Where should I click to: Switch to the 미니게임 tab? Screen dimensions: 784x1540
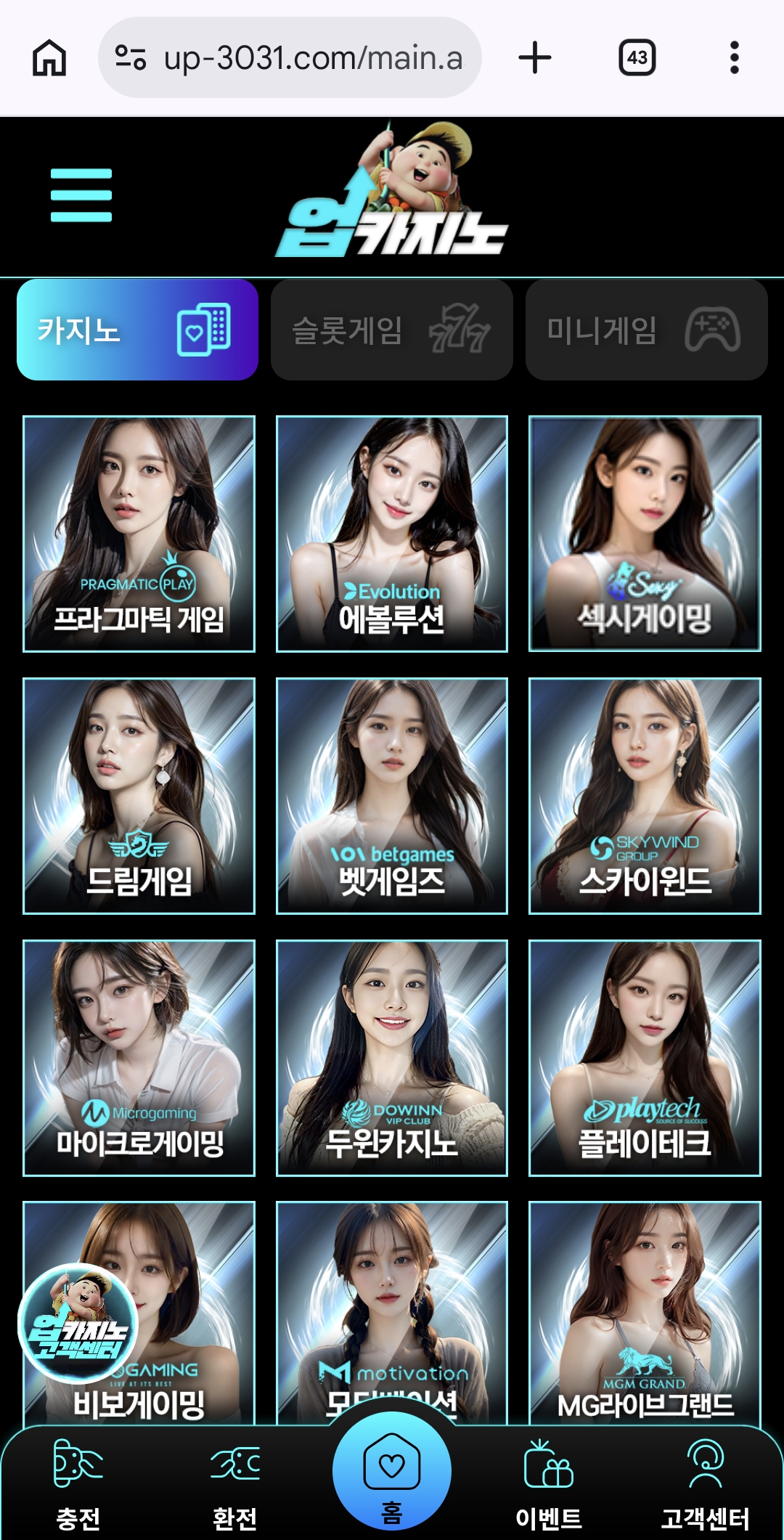click(x=646, y=330)
